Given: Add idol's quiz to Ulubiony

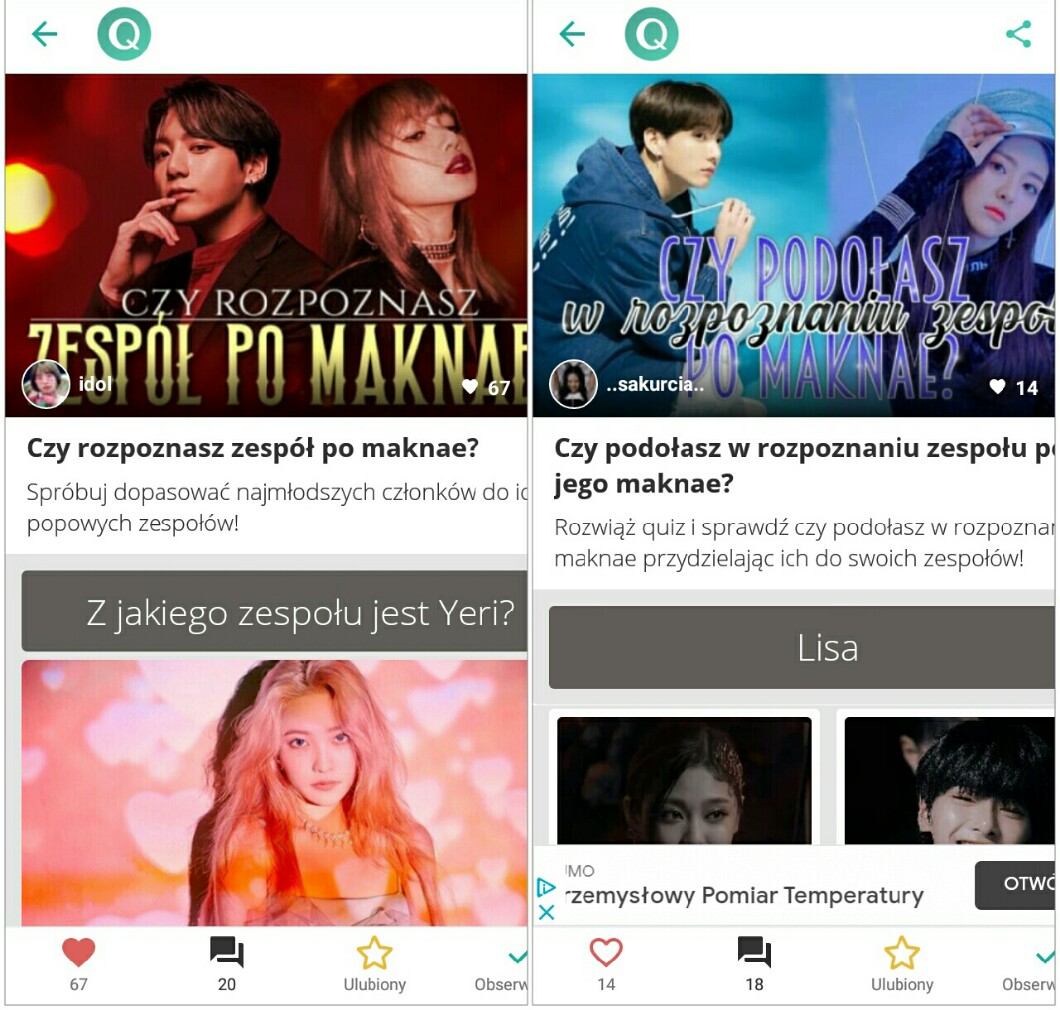Looking at the screenshot, I should coord(374,961).
